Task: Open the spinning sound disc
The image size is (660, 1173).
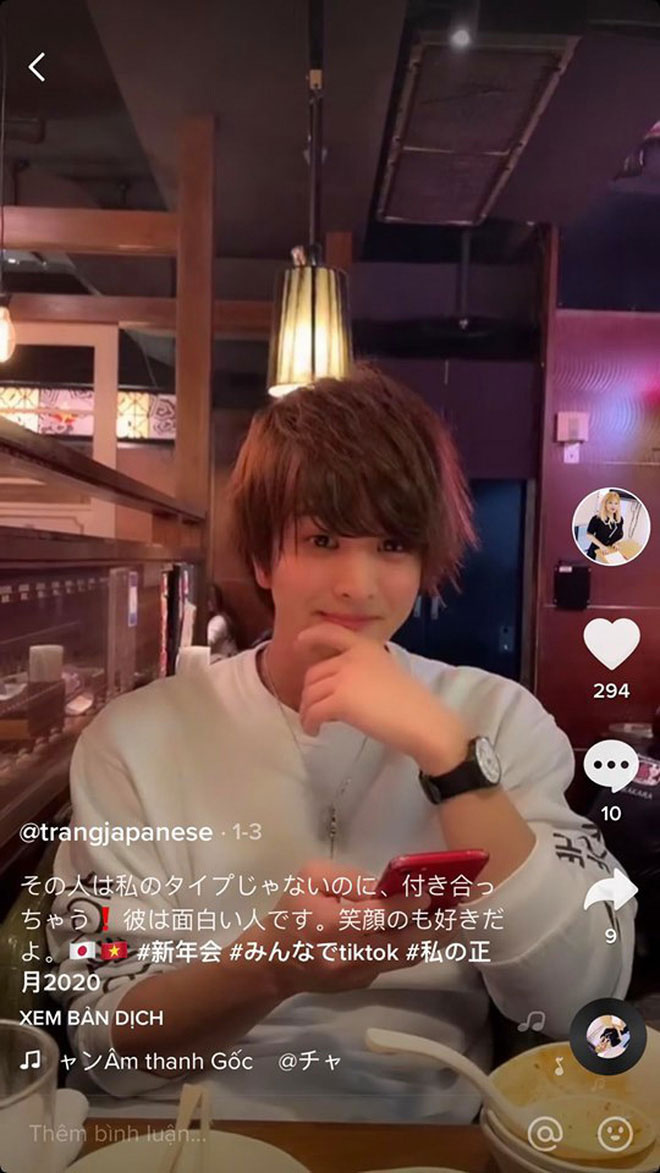Action: point(607,1036)
